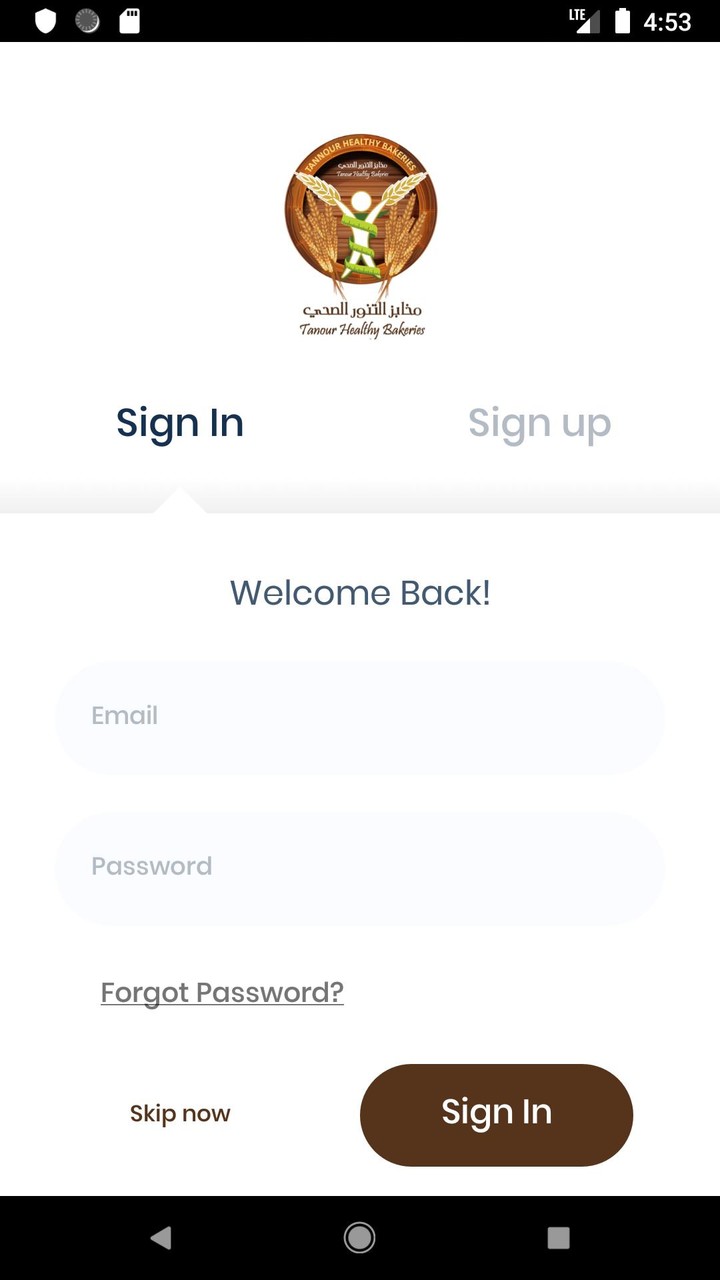Go back using the system back button
720x1280 pixels.
[x=160, y=1238]
